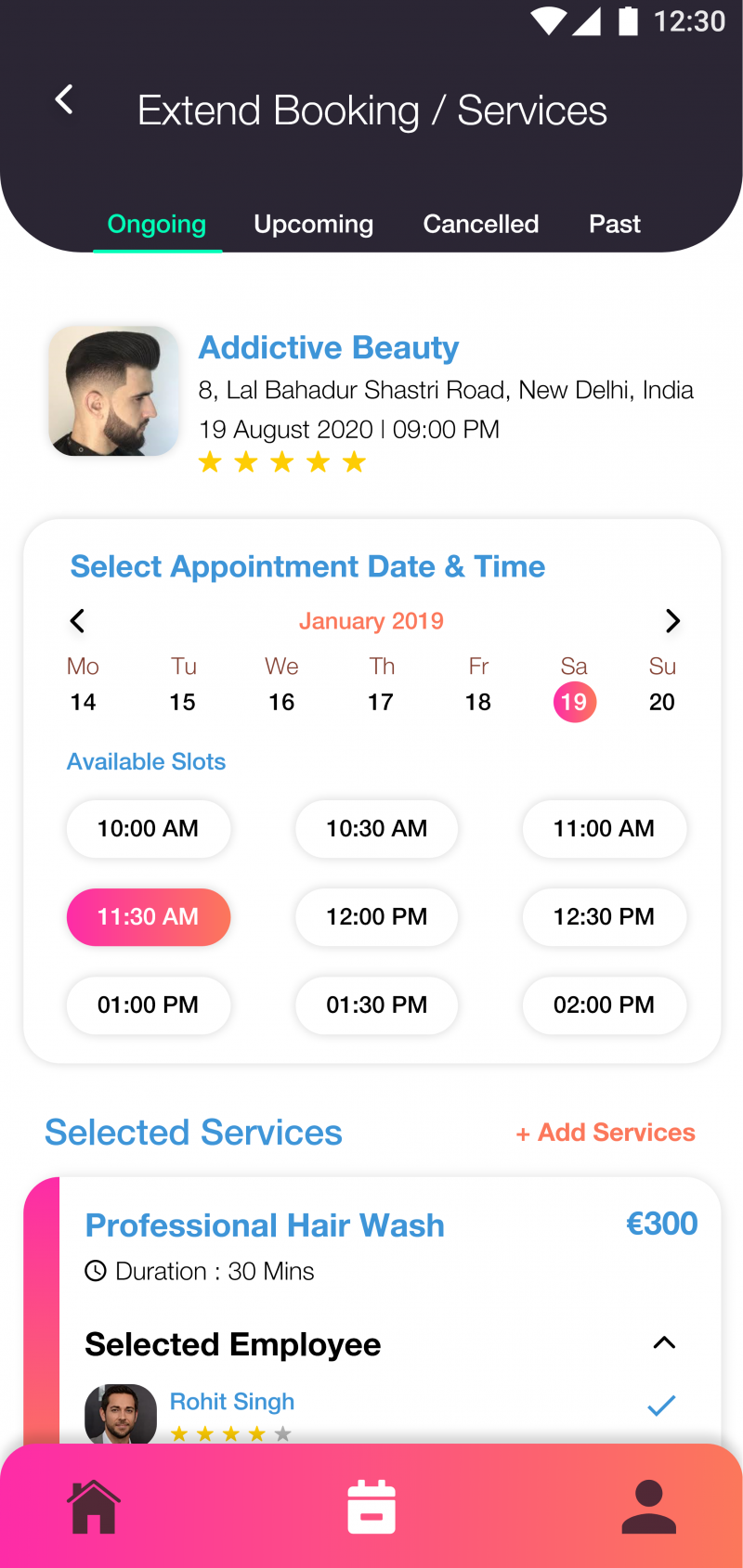Image resolution: width=743 pixels, height=1568 pixels.
Task: Switch to the Cancelled tab
Action: coord(480,225)
